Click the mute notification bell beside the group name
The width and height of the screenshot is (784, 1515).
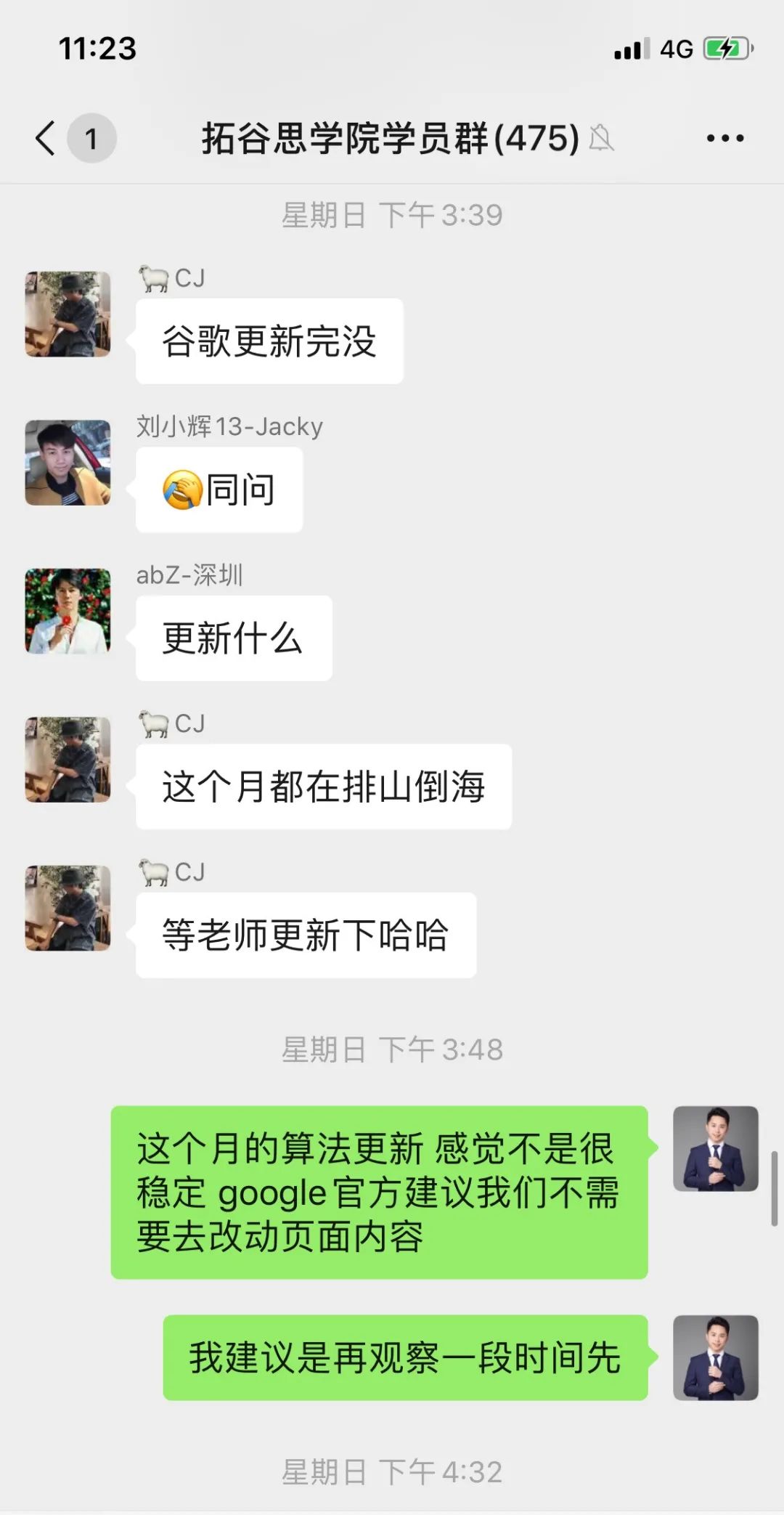600,139
